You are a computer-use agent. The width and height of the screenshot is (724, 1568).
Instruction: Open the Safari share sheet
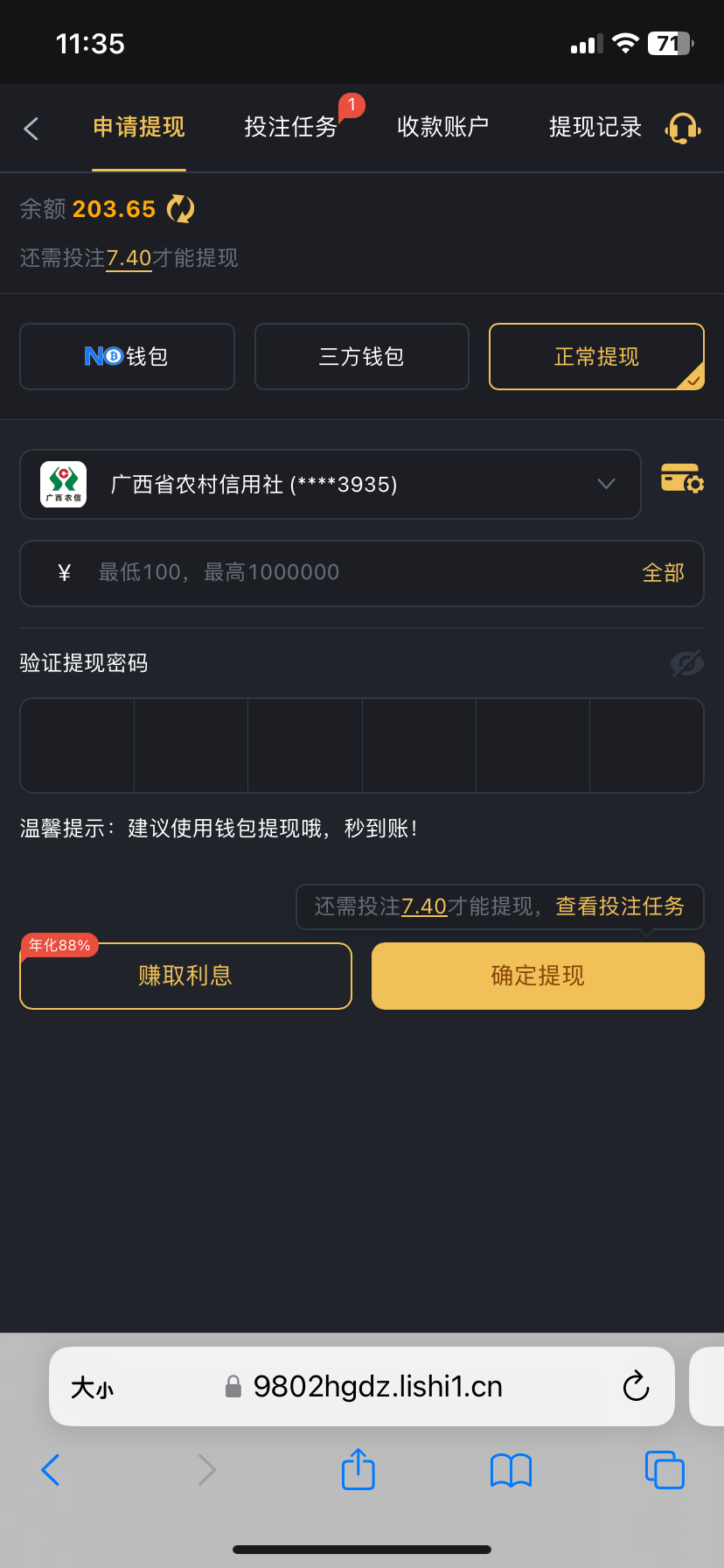[358, 1469]
